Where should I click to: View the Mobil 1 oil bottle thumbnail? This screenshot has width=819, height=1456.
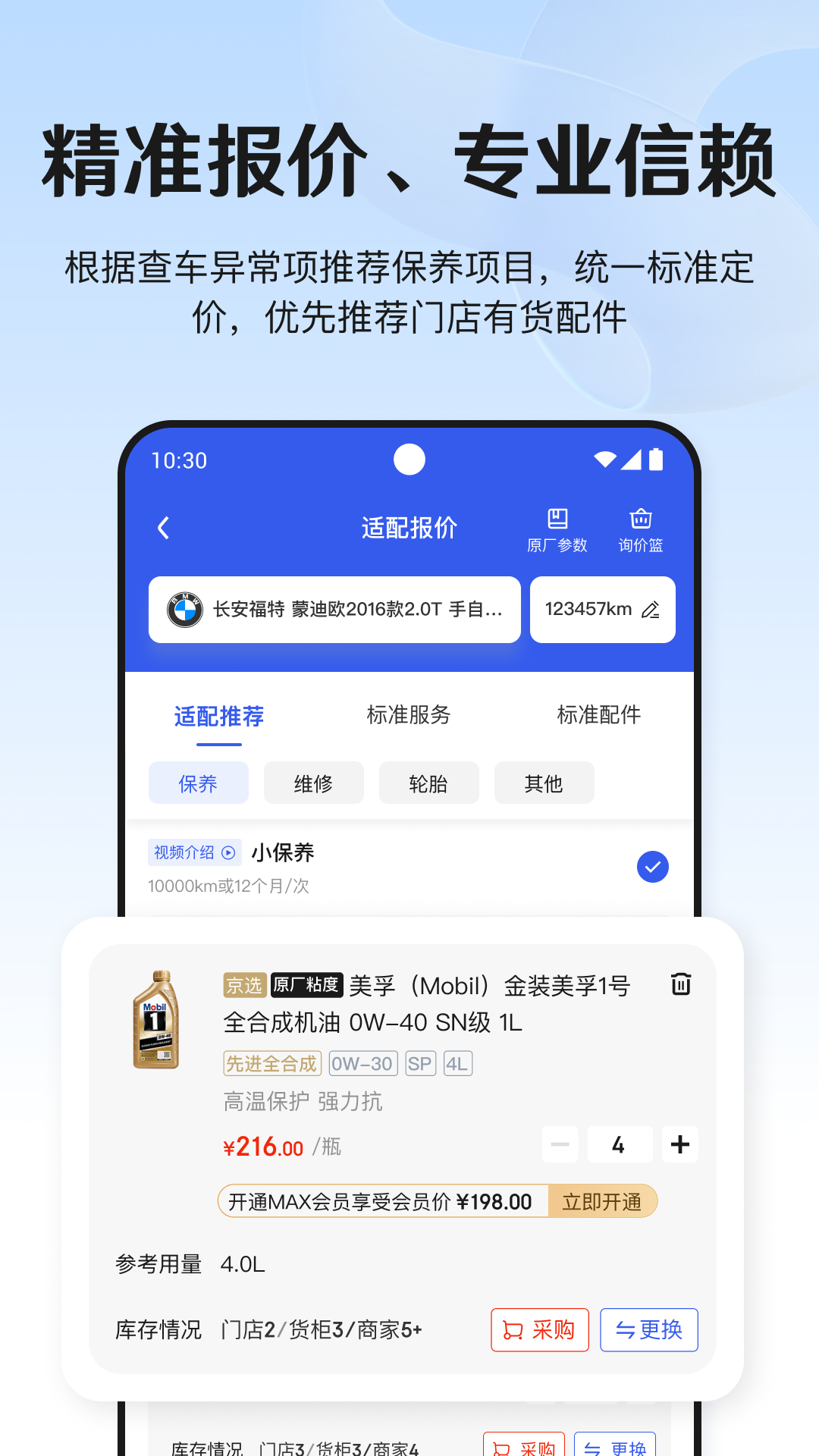(156, 1020)
